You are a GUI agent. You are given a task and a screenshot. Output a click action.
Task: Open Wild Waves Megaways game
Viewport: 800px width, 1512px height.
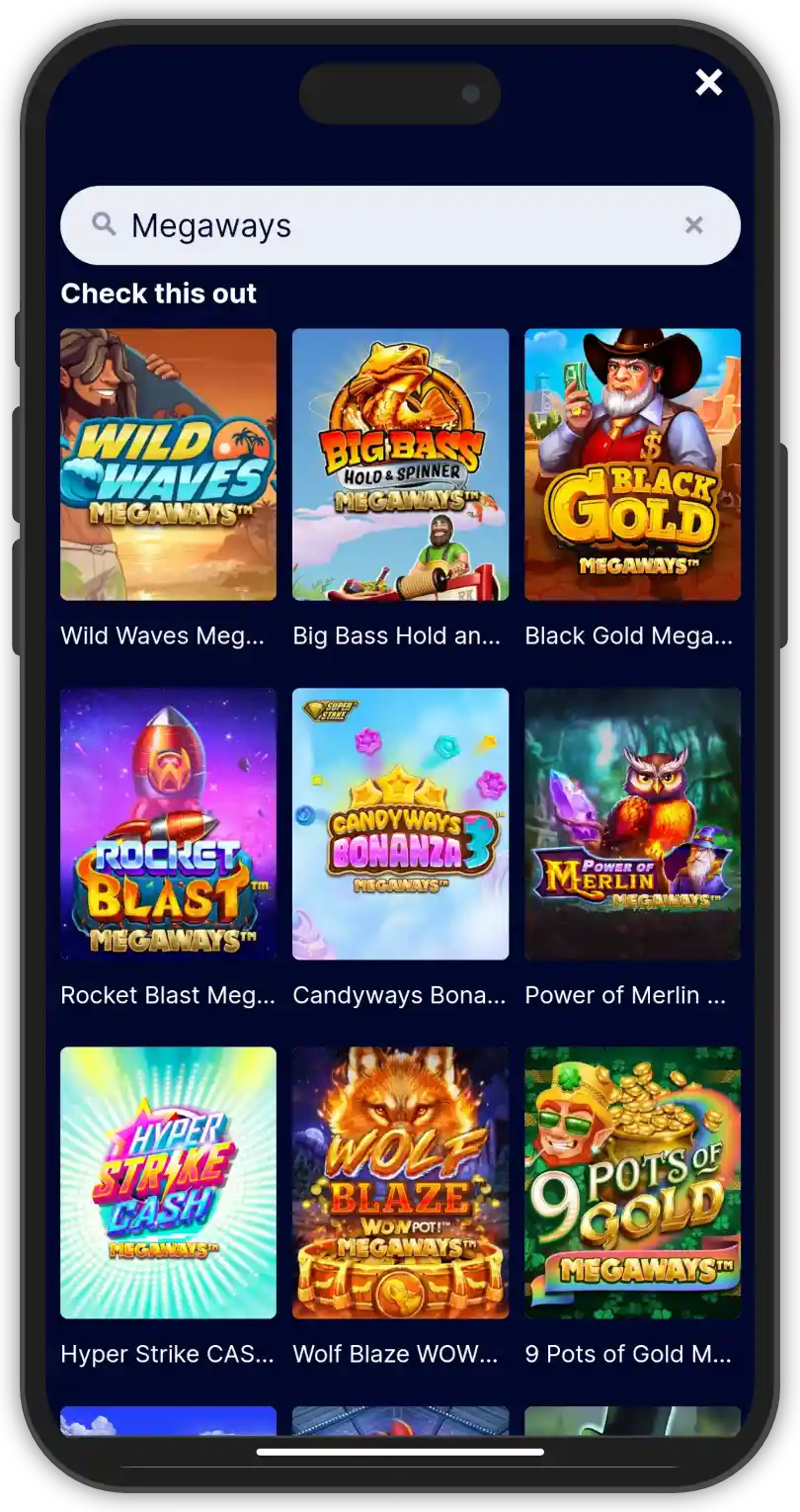pos(168,464)
